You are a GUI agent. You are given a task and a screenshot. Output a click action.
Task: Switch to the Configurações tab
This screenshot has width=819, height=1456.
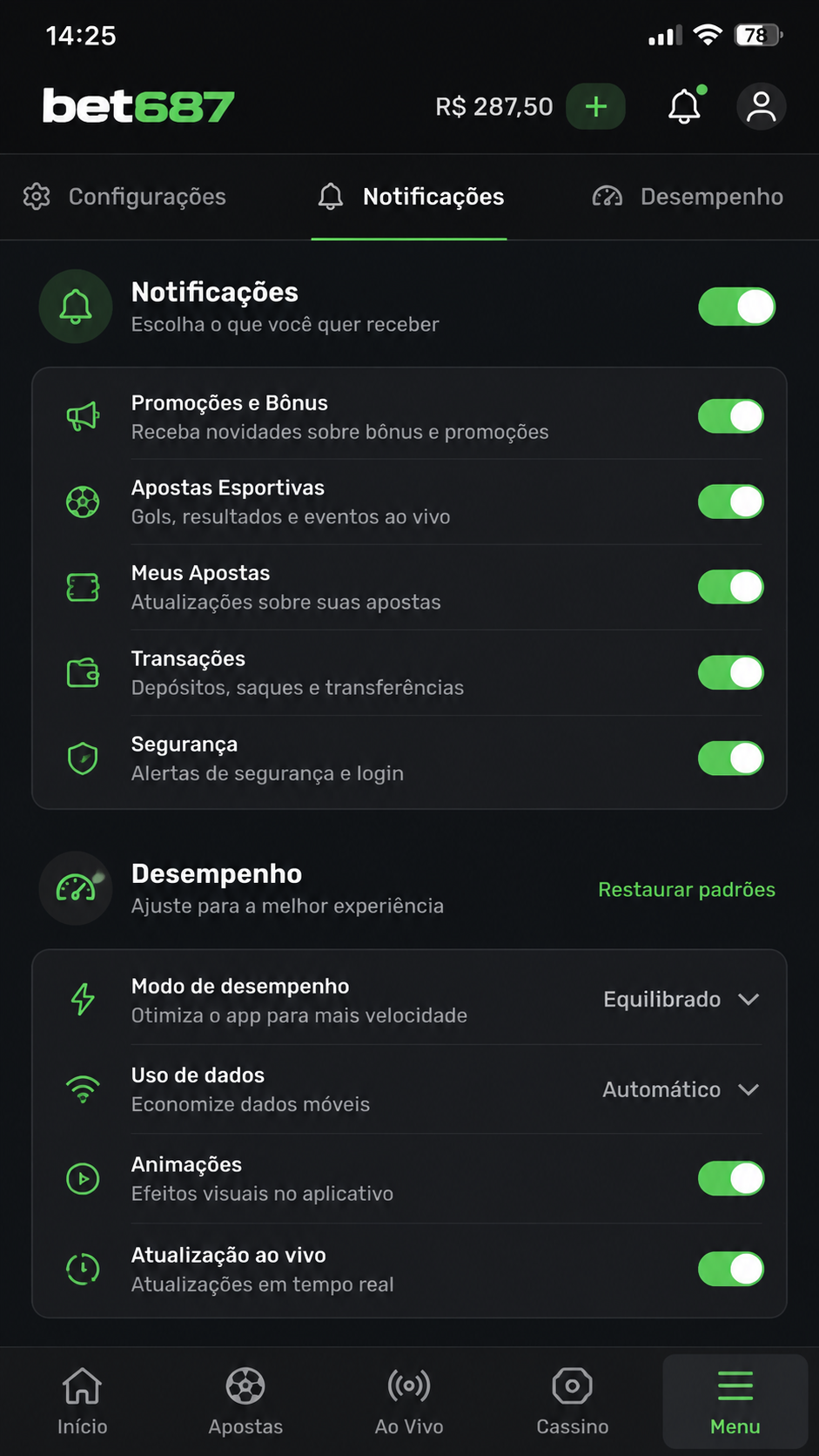point(124,197)
